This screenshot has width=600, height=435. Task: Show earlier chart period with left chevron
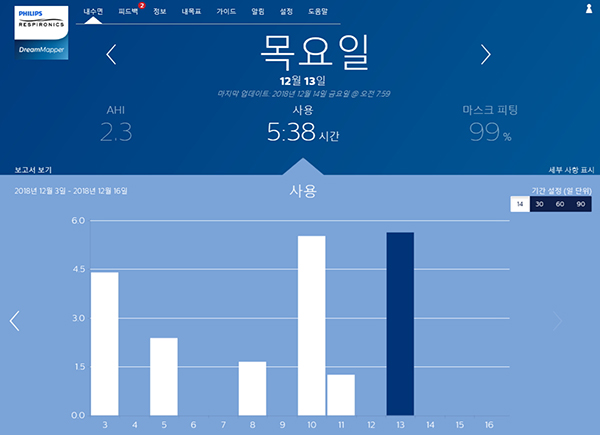pos(14,320)
